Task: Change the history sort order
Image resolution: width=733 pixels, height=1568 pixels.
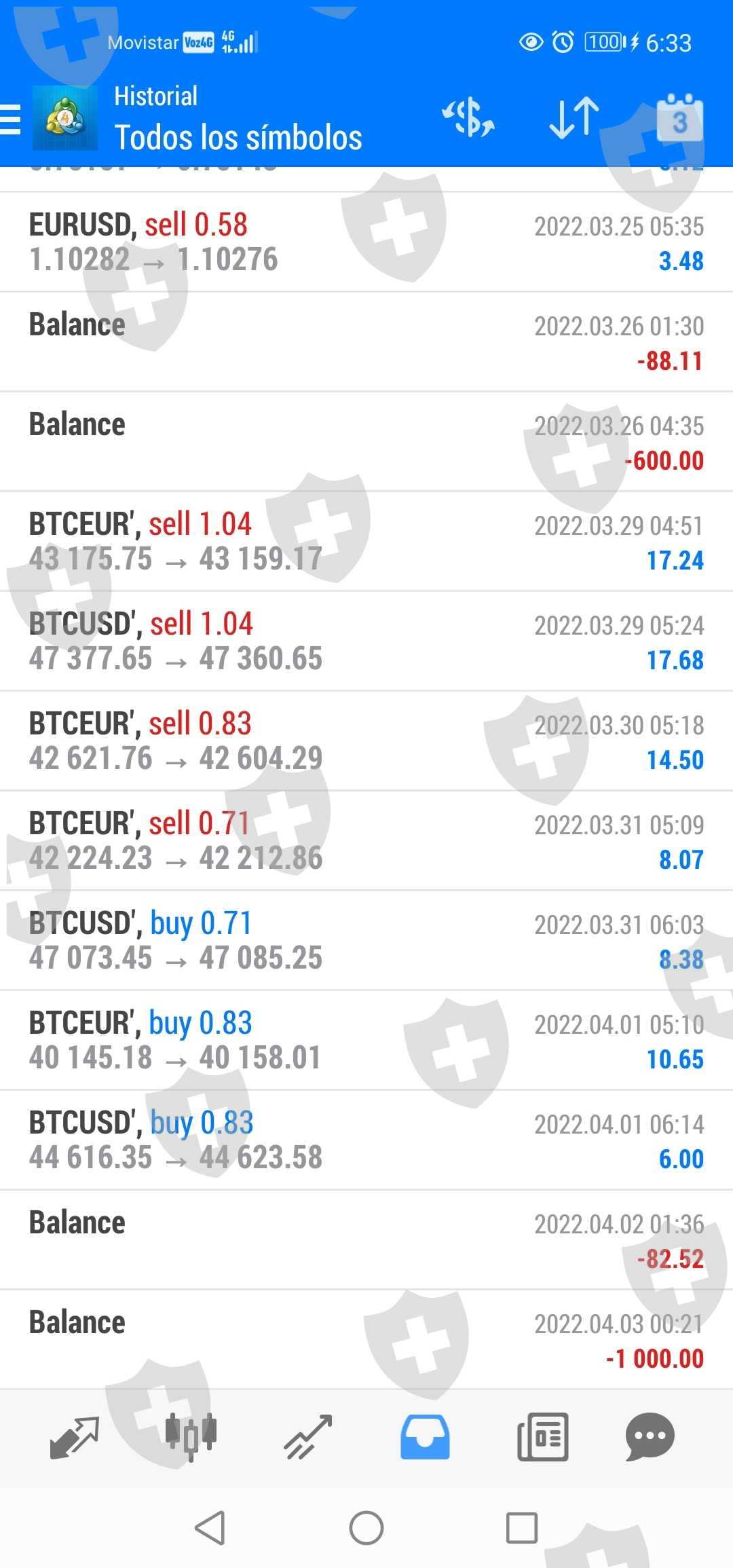Action: click(574, 117)
